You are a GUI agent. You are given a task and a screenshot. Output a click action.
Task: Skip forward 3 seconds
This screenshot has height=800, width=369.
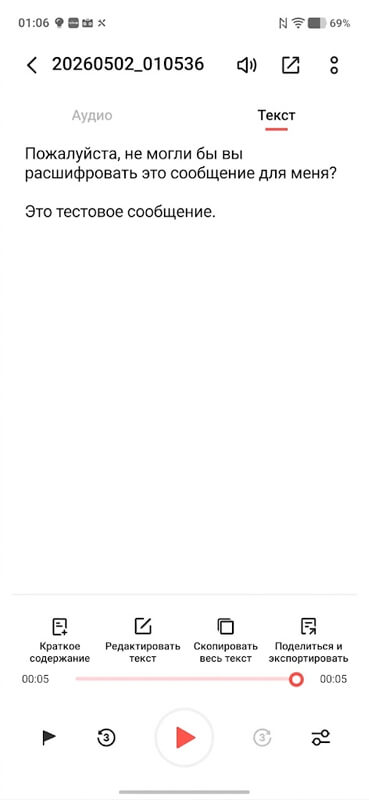[x=262, y=737]
